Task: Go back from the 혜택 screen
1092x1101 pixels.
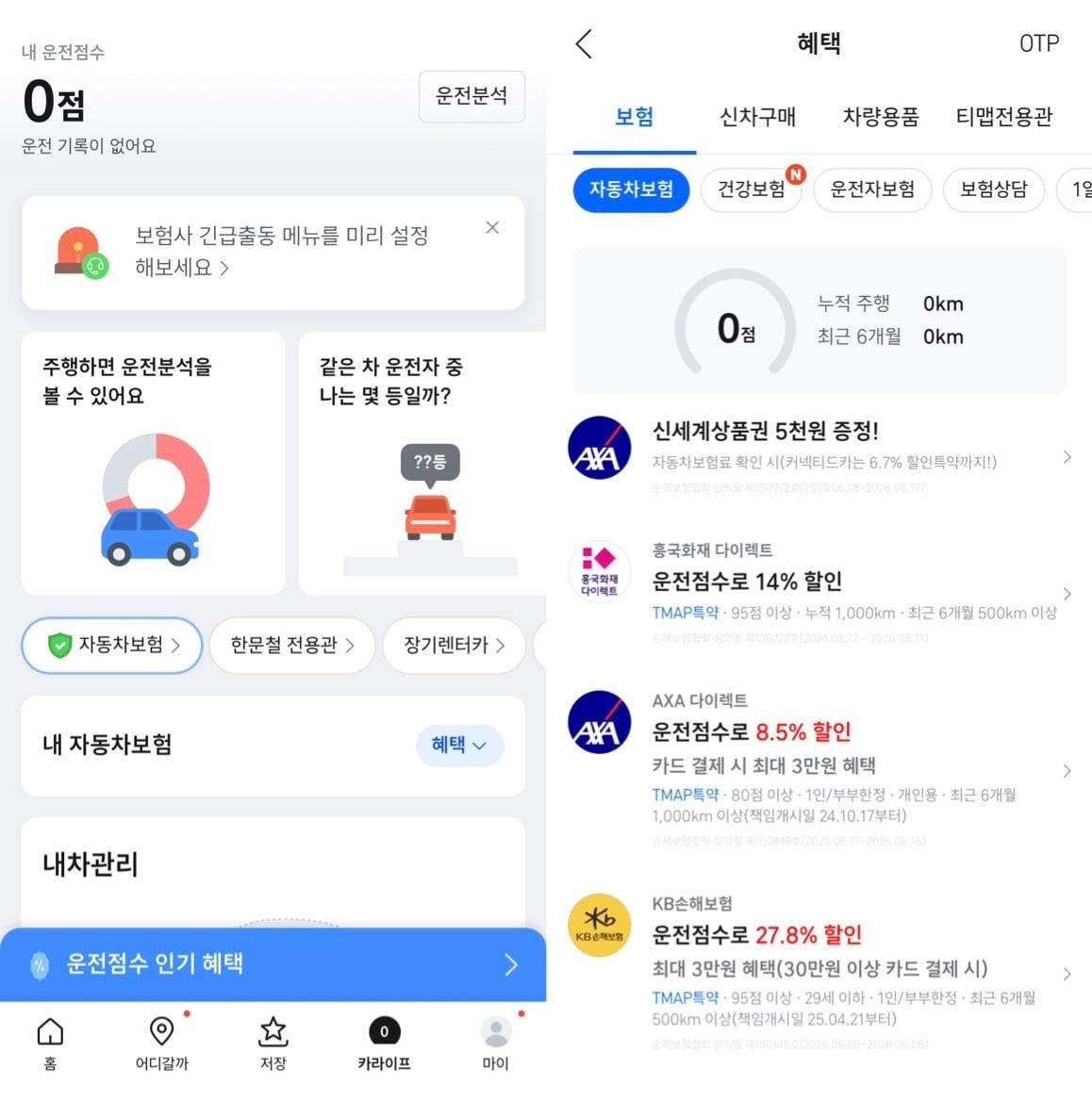Action: pyautogui.click(x=585, y=43)
